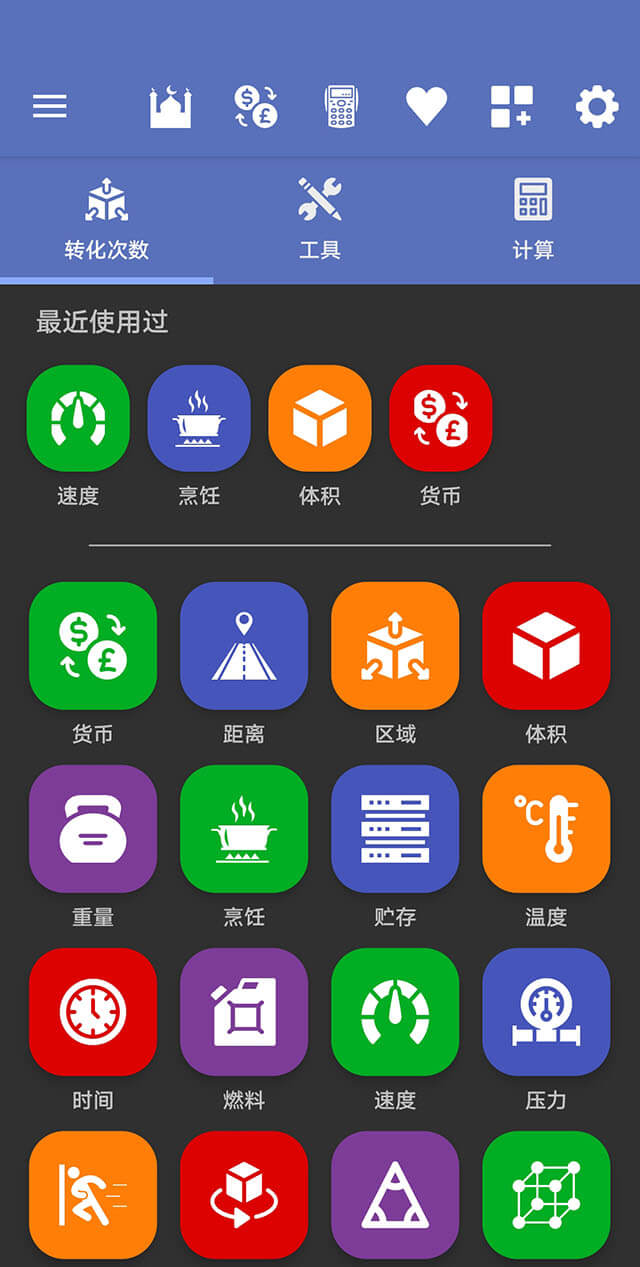
Task: Open the 时间 converter
Action: pos(93,1012)
